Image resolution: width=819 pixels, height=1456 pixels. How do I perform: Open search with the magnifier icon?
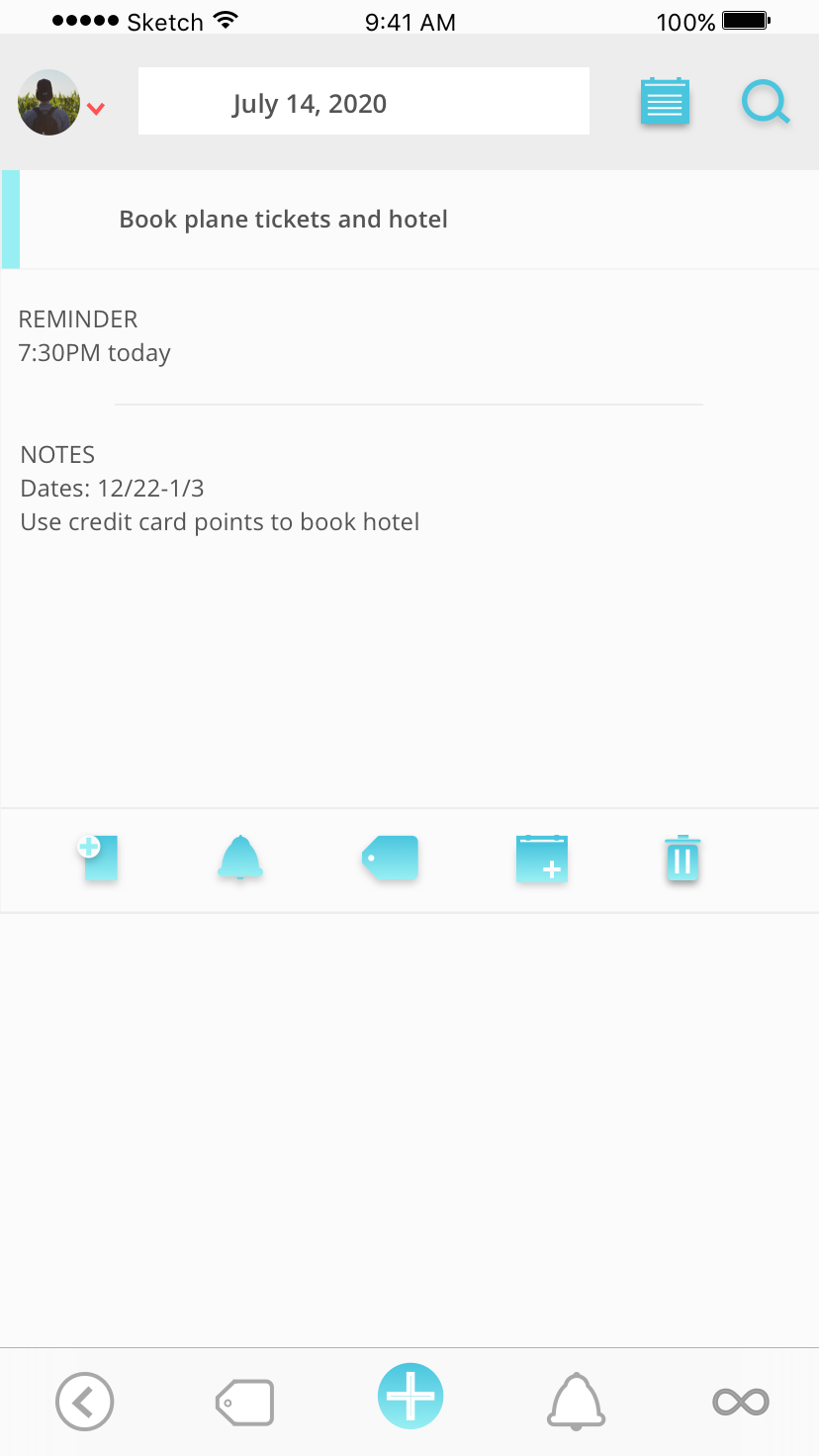[766, 103]
